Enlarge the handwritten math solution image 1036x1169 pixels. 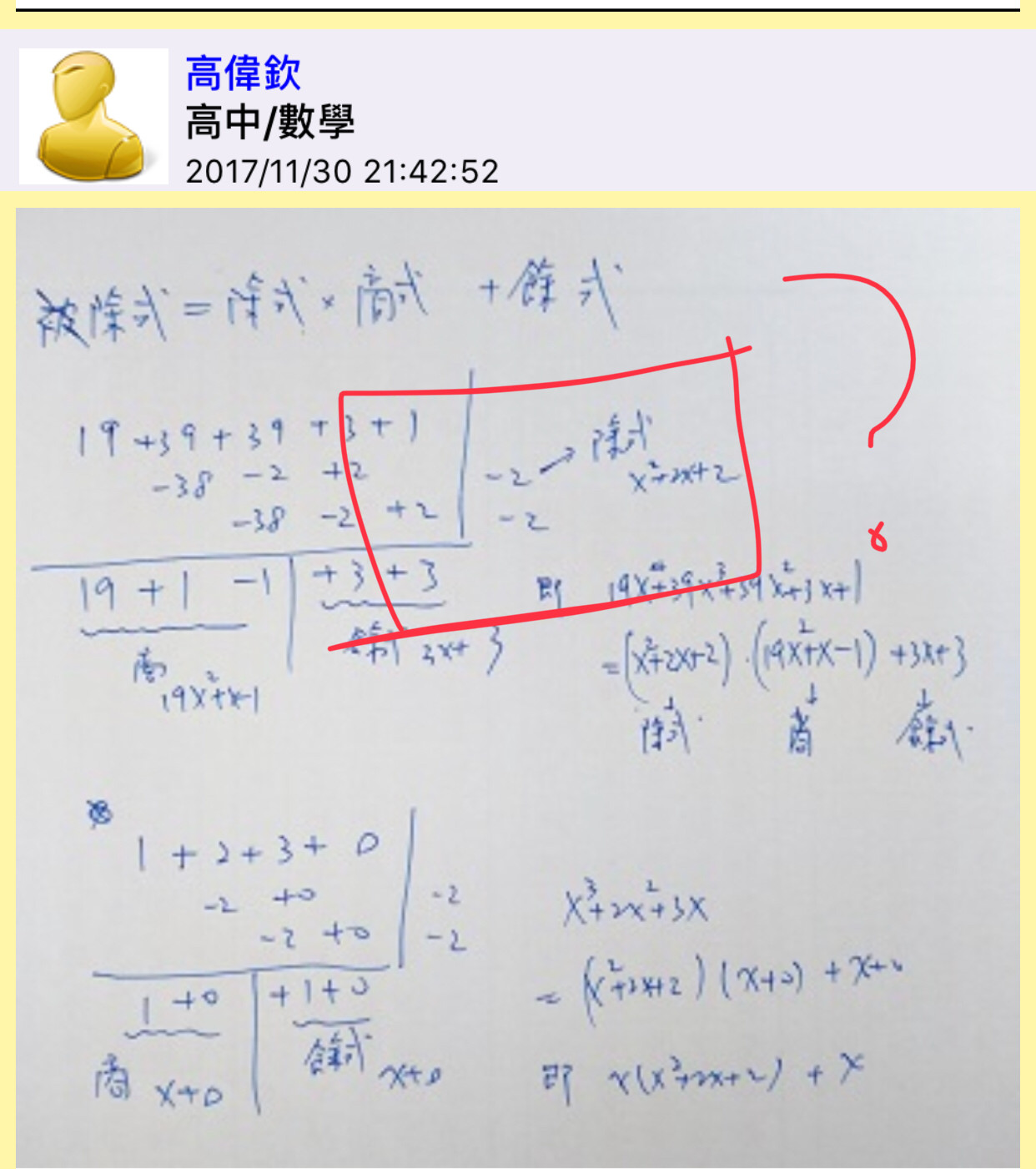point(517,686)
